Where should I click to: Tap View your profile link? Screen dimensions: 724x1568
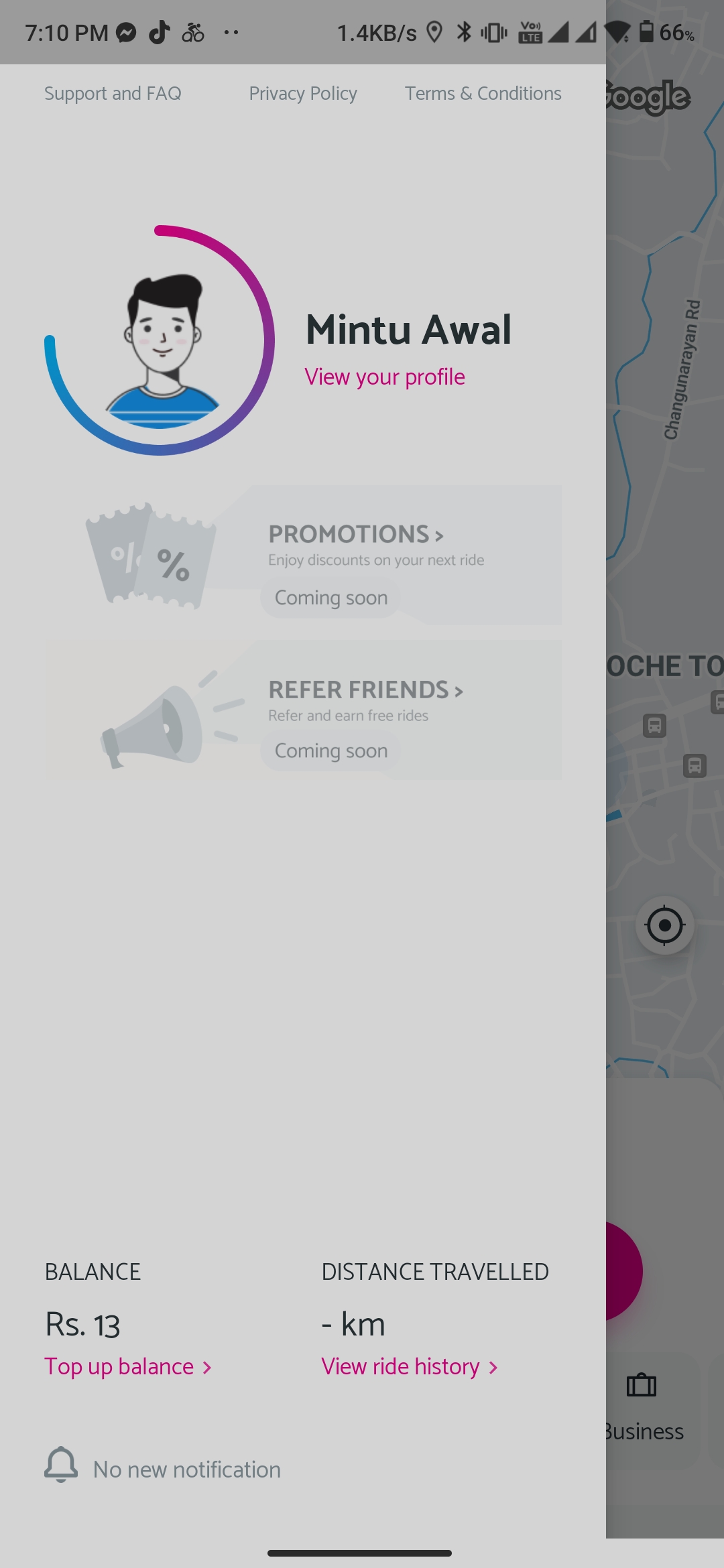pos(383,377)
